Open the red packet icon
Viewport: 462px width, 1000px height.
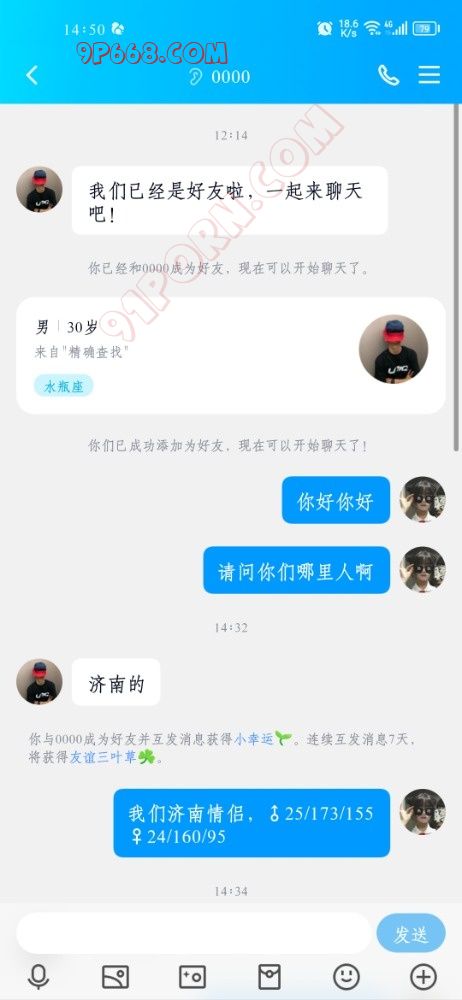click(x=269, y=976)
